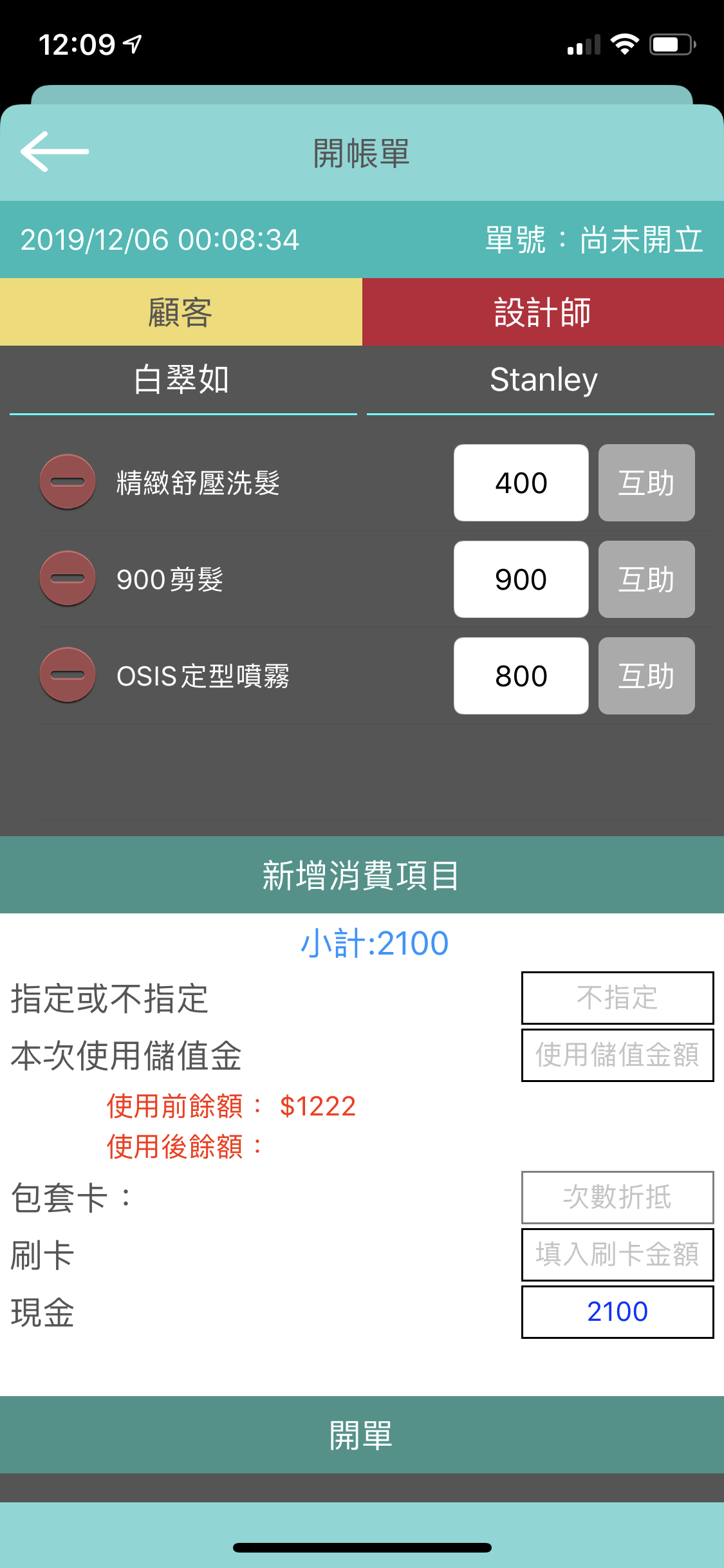Submit the bill with 開單 button
724x1568 pixels.
pos(362,1435)
